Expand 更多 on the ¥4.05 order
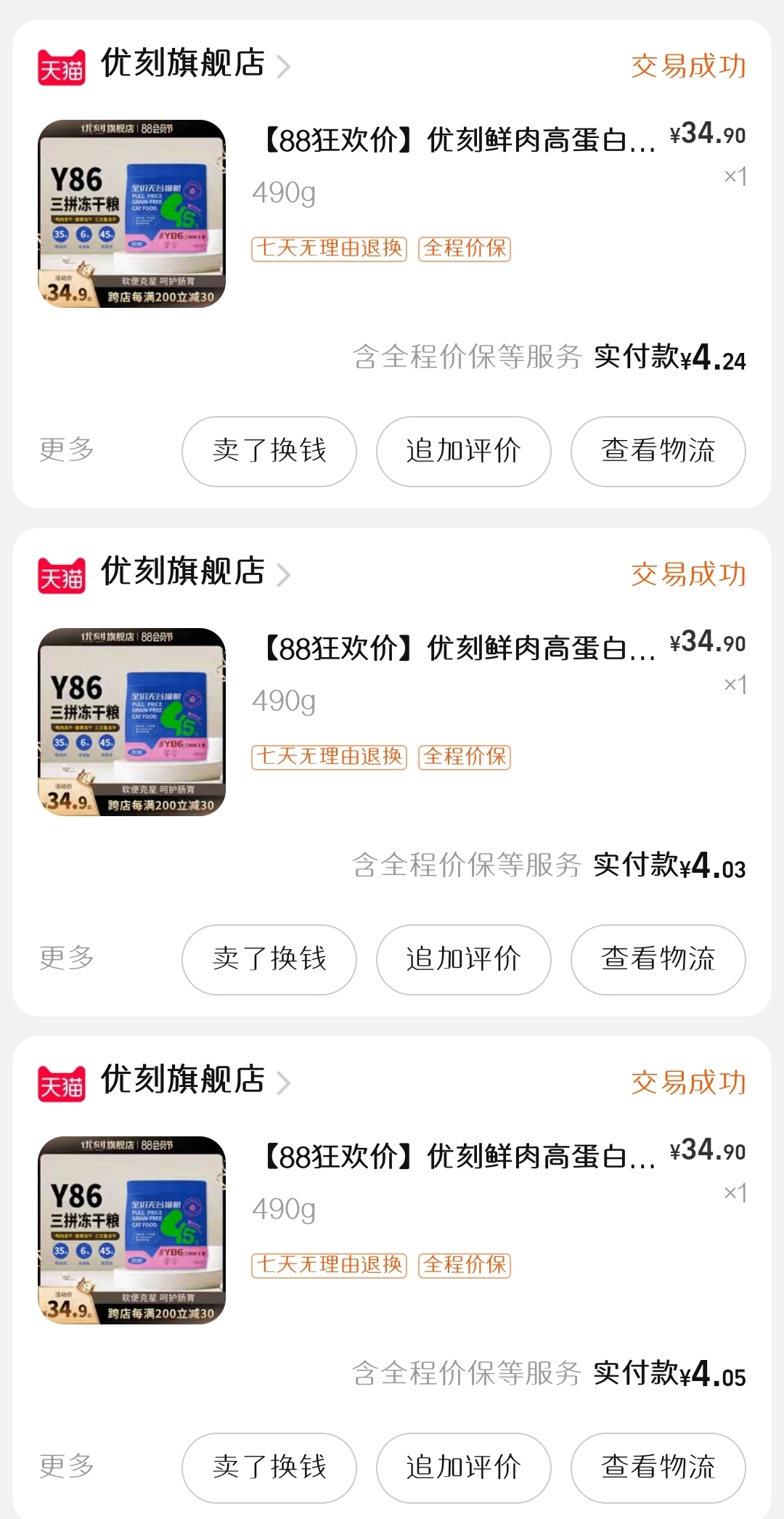 tap(67, 1467)
